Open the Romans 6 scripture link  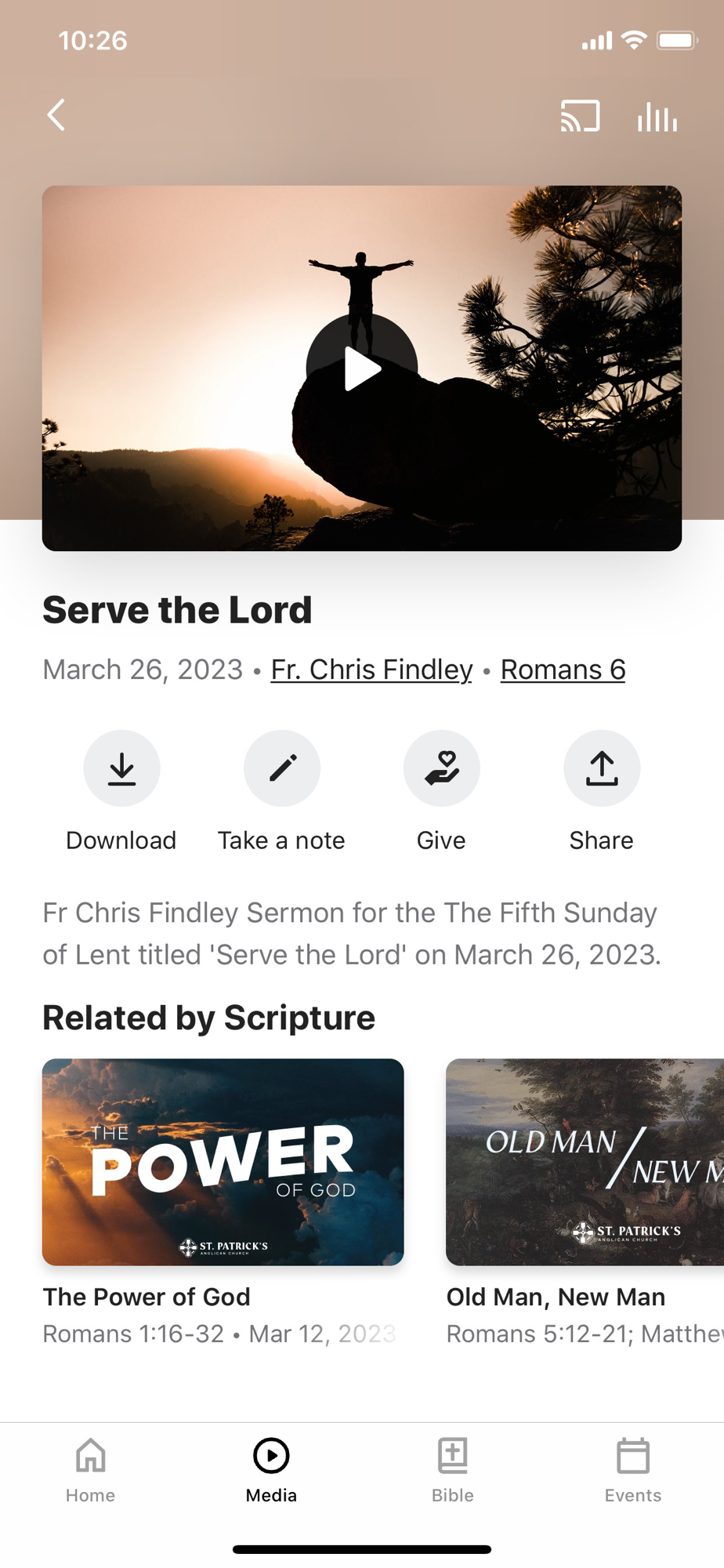click(563, 670)
